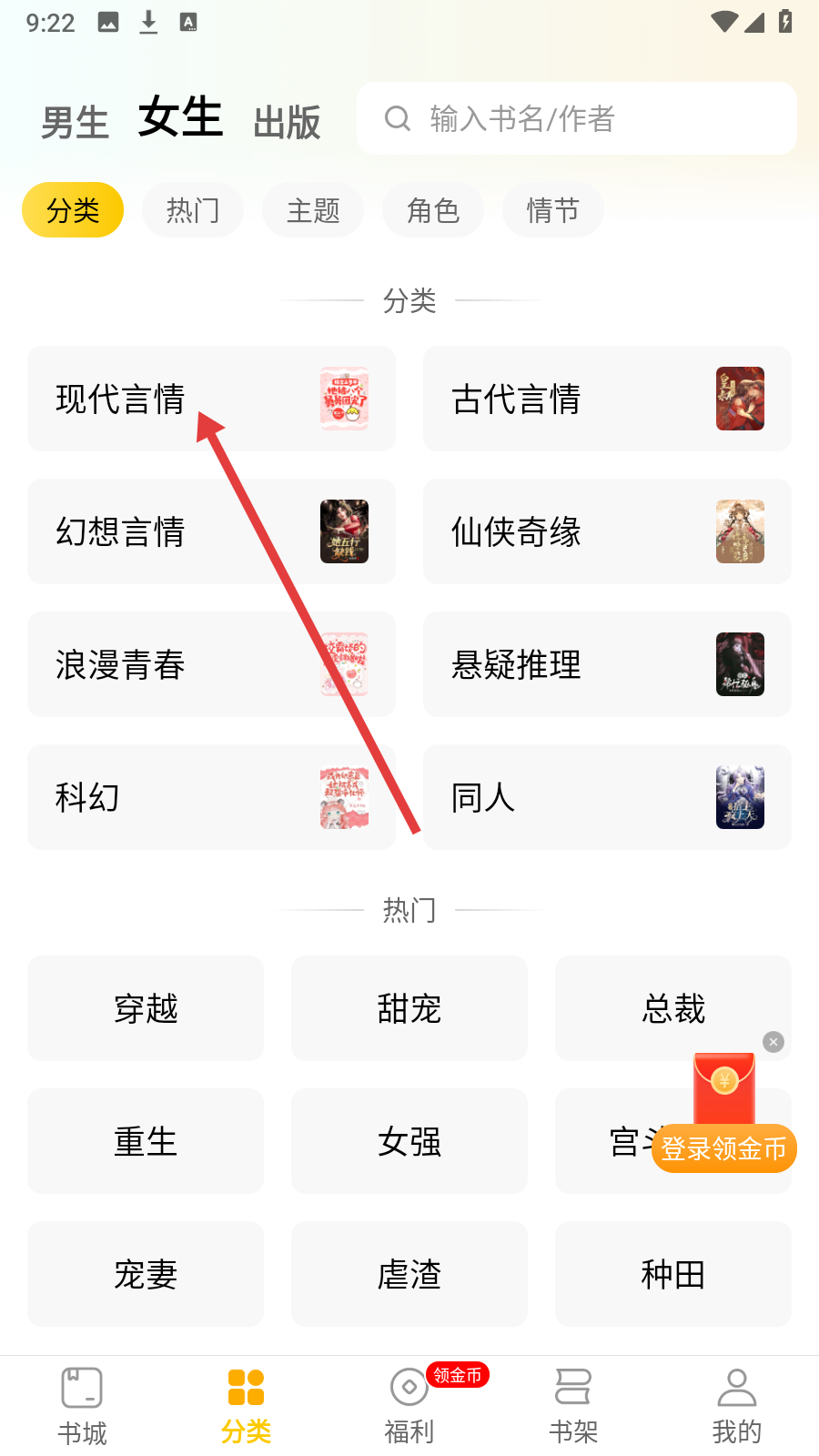Choose the 甜宠 hot tag

pos(409,1008)
